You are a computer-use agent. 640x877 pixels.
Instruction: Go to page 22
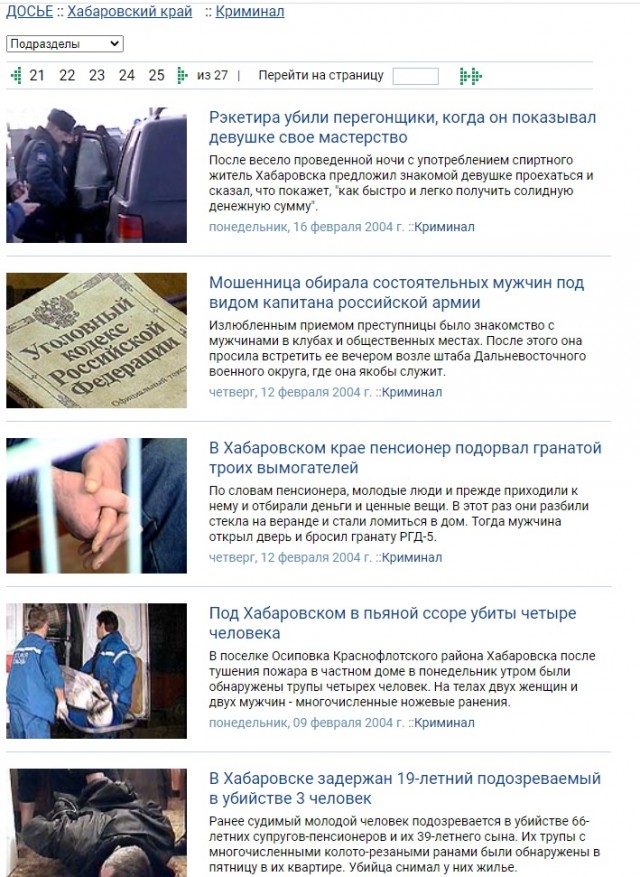coord(67,75)
